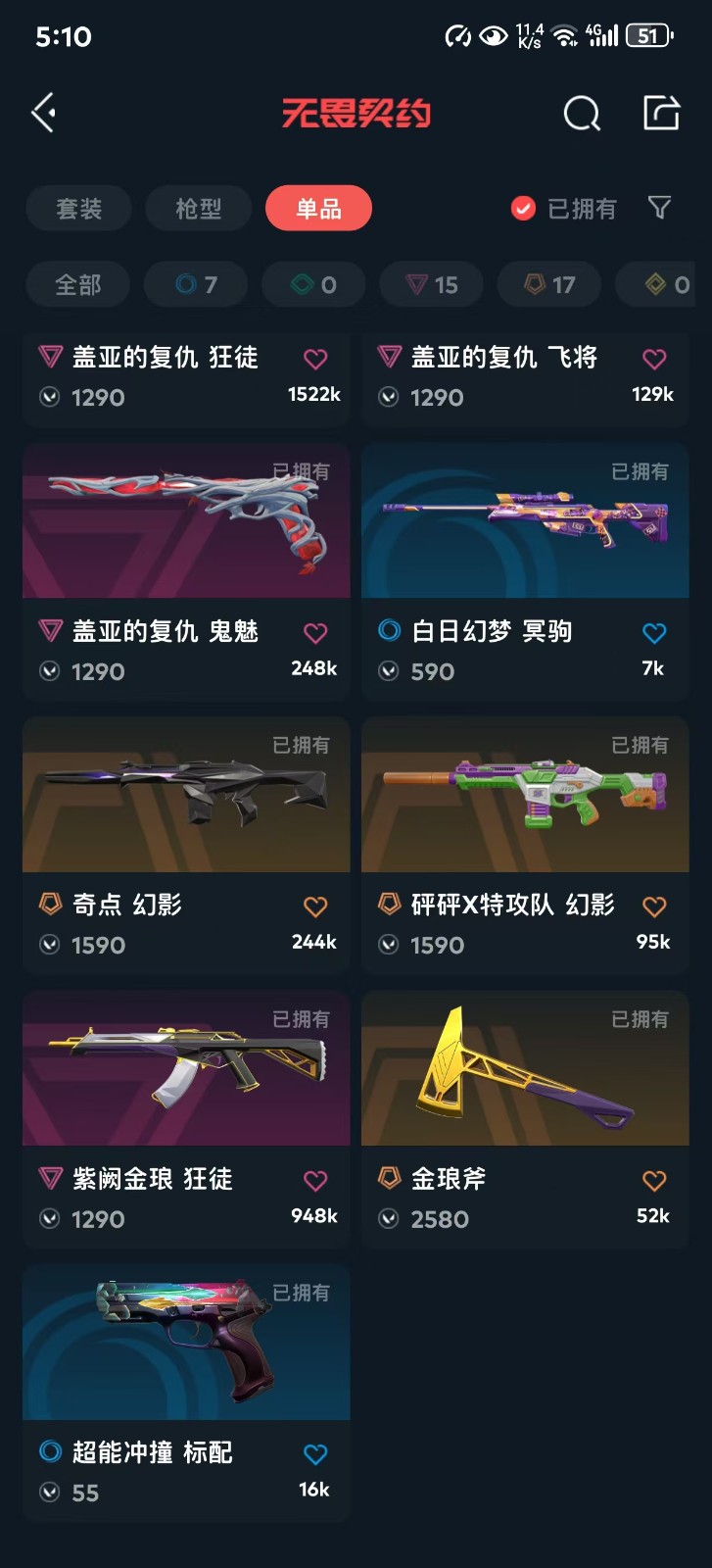Open the search icon
Viewport: 712px width, 1568px height.
pyautogui.click(x=582, y=114)
